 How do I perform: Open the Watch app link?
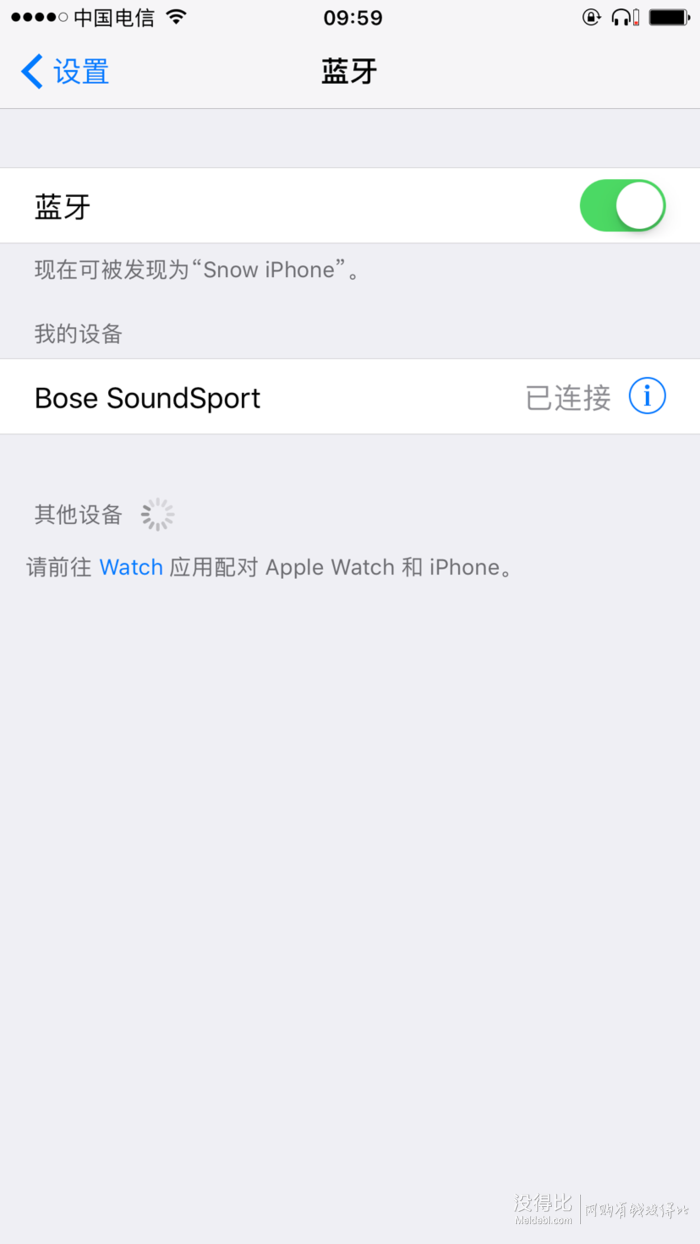pos(131,567)
